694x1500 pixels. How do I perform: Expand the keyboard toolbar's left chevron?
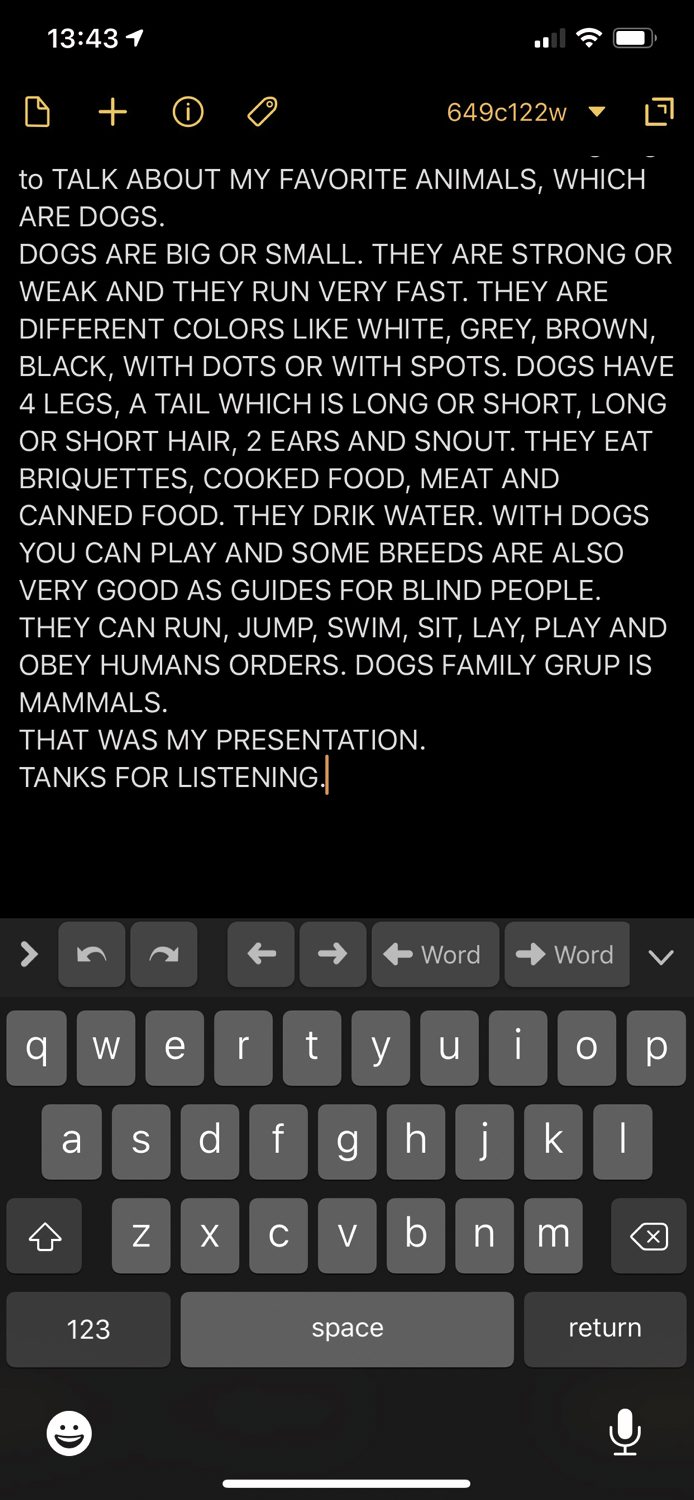(x=29, y=954)
